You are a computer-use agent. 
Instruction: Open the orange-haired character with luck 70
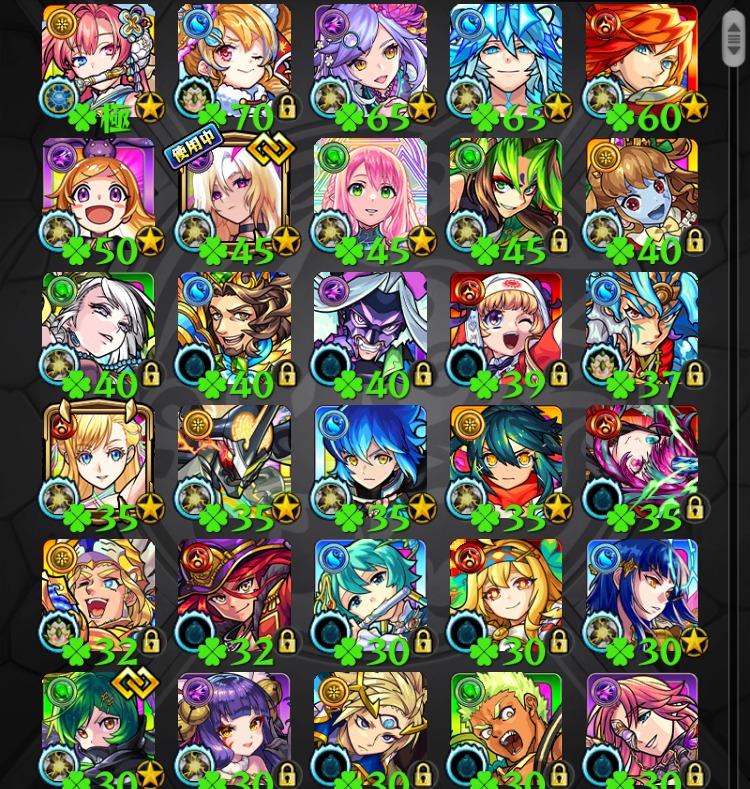pyautogui.click(x=235, y=62)
